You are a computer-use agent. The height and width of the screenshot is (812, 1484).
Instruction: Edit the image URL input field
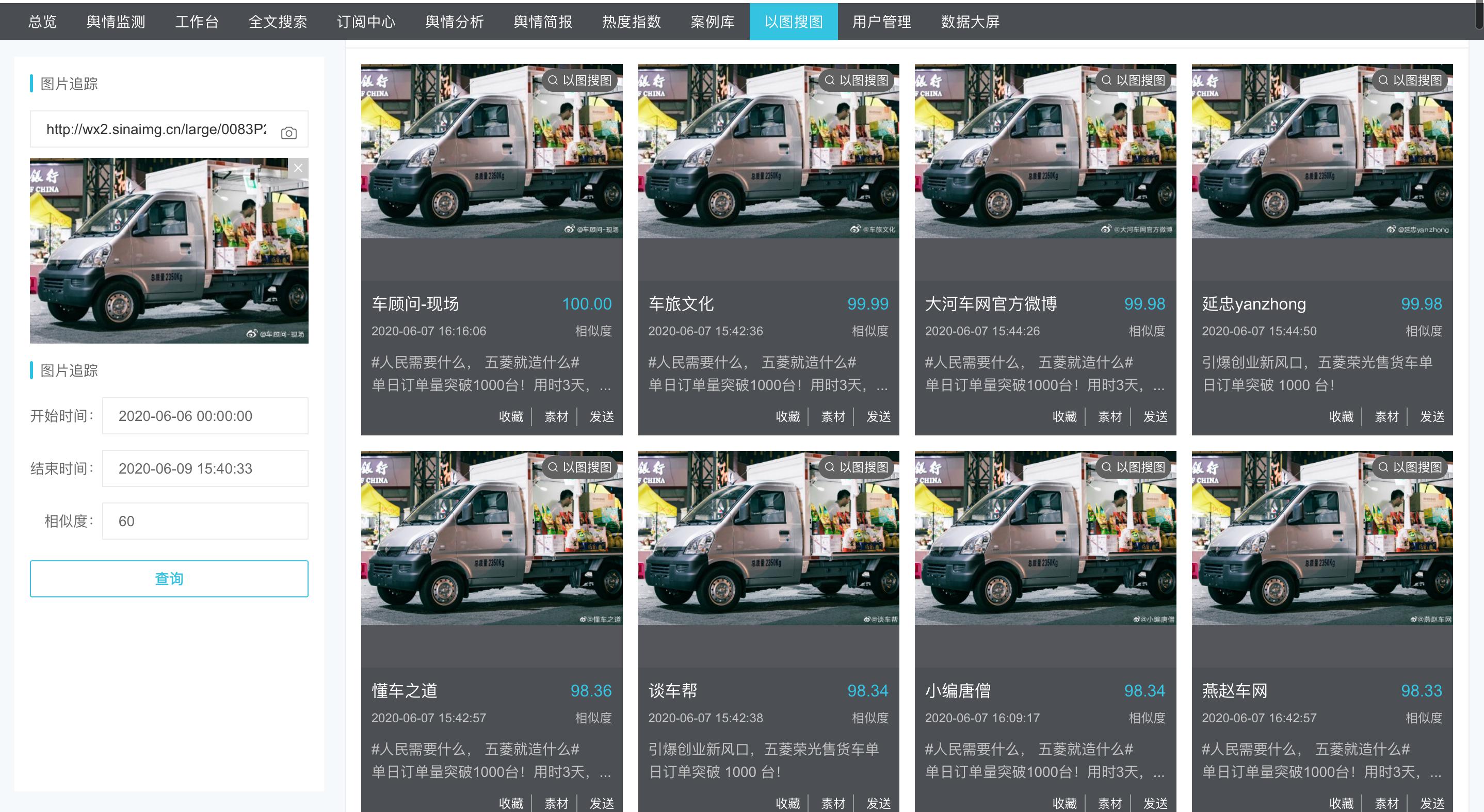click(x=155, y=129)
